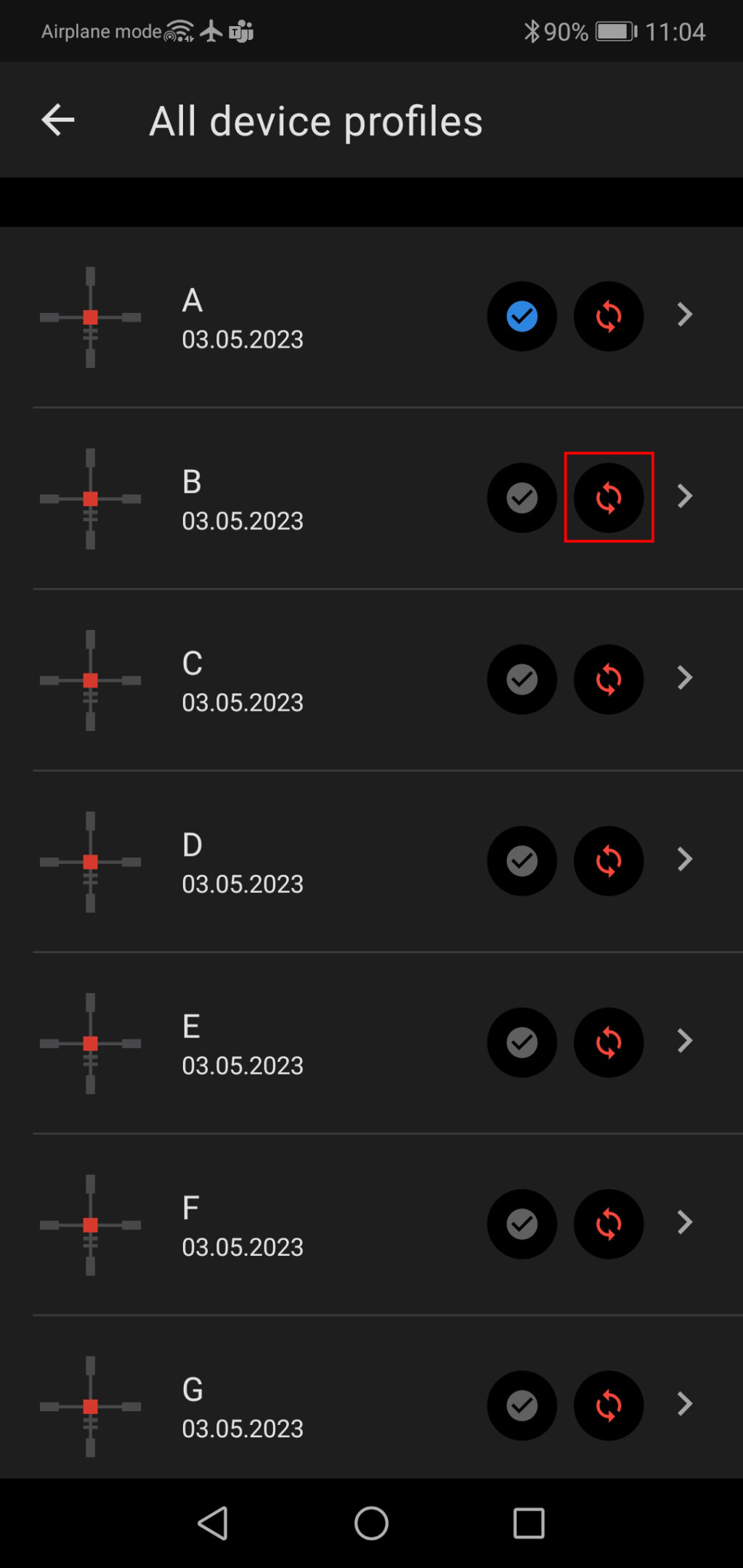
Task: Activate profile F with its checkmark
Action: pyautogui.click(x=521, y=1224)
